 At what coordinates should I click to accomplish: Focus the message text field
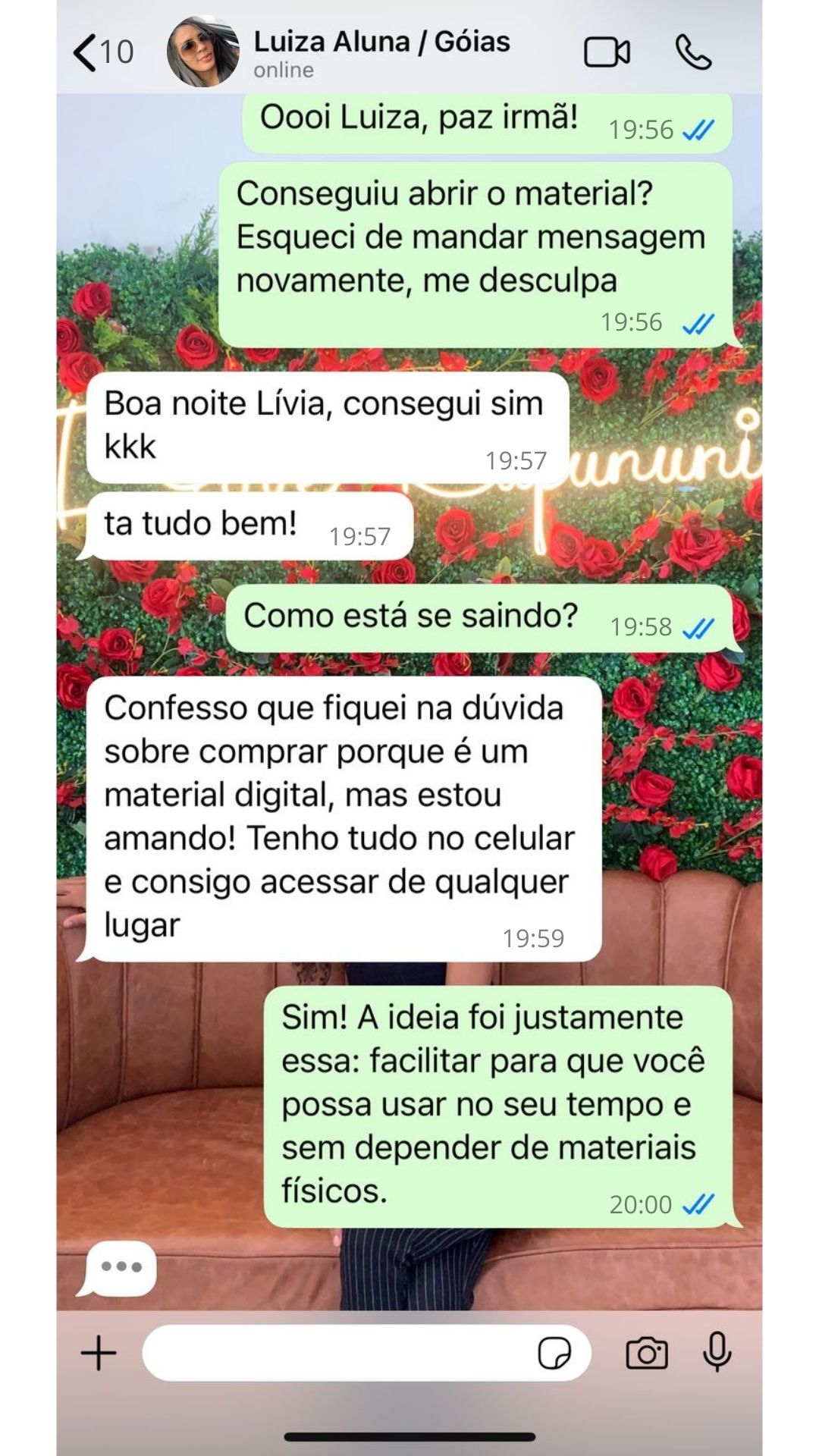(334, 1354)
